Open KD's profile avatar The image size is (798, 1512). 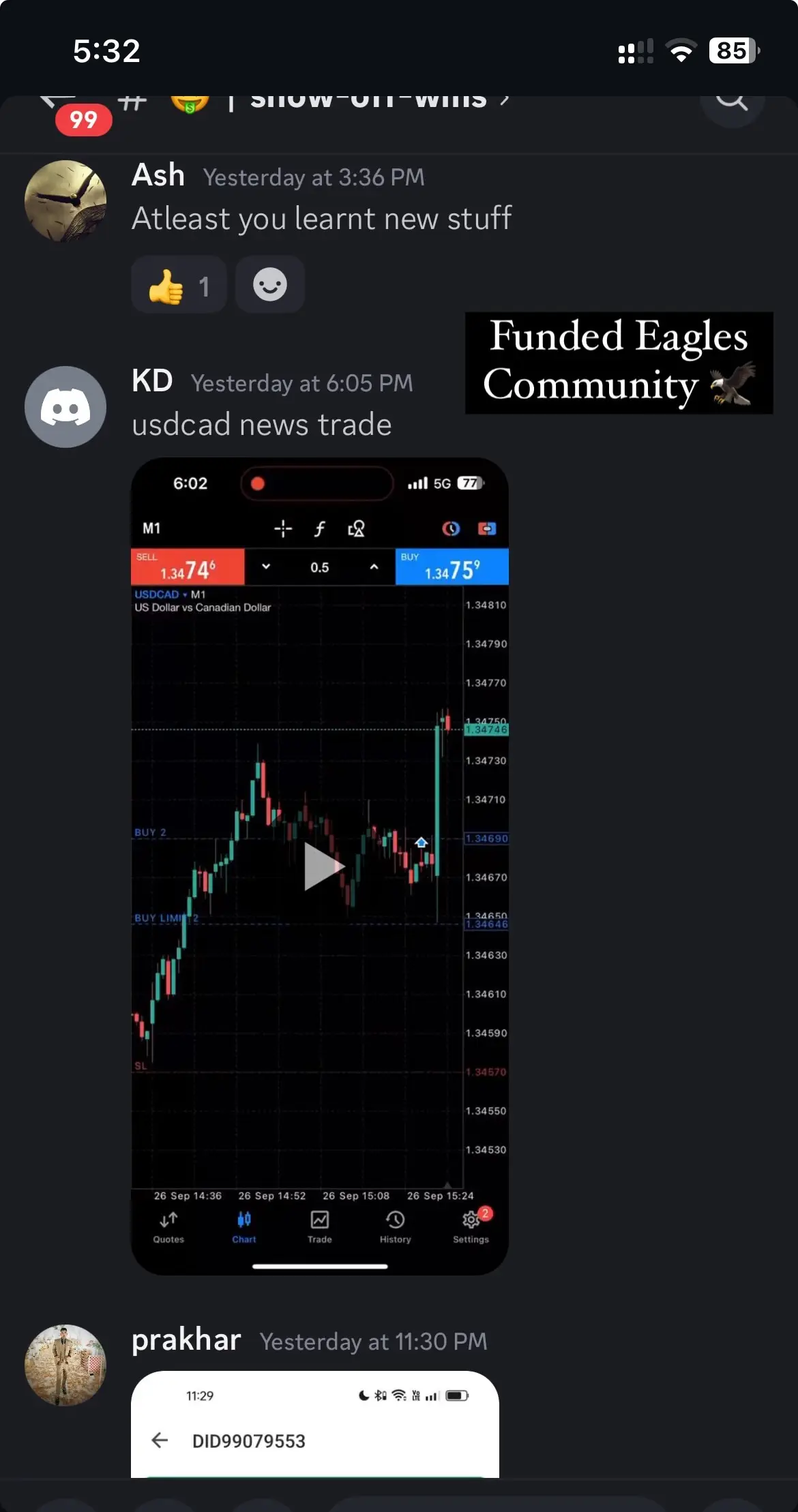[x=65, y=407]
